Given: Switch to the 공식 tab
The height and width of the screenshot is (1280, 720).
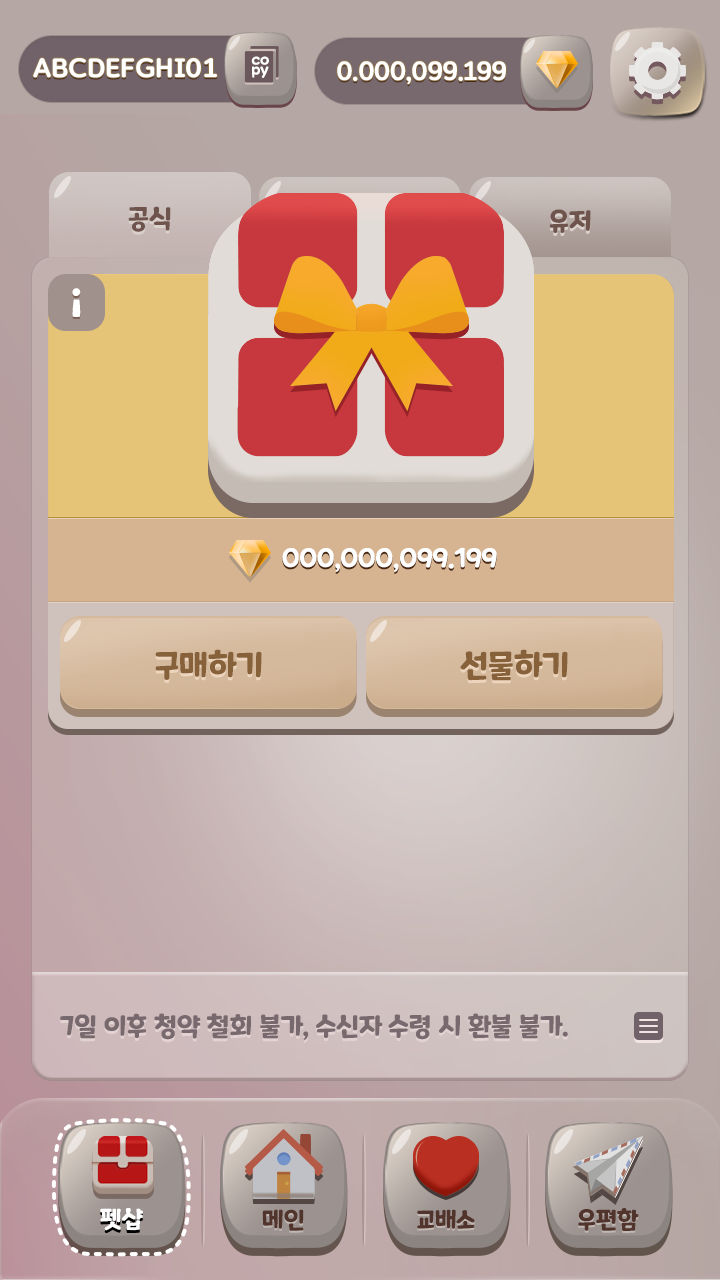Looking at the screenshot, I should 150,218.
